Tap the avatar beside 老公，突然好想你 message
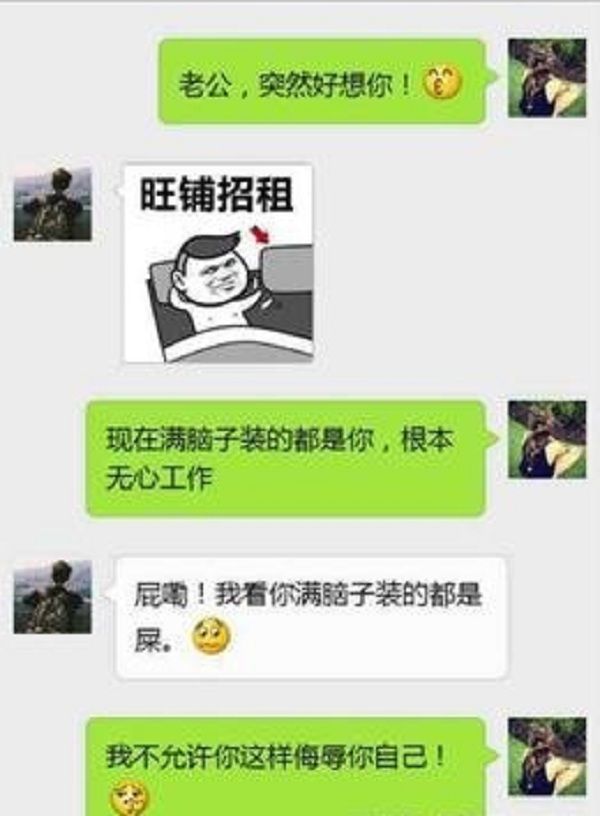600x816 pixels. coord(547,78)
